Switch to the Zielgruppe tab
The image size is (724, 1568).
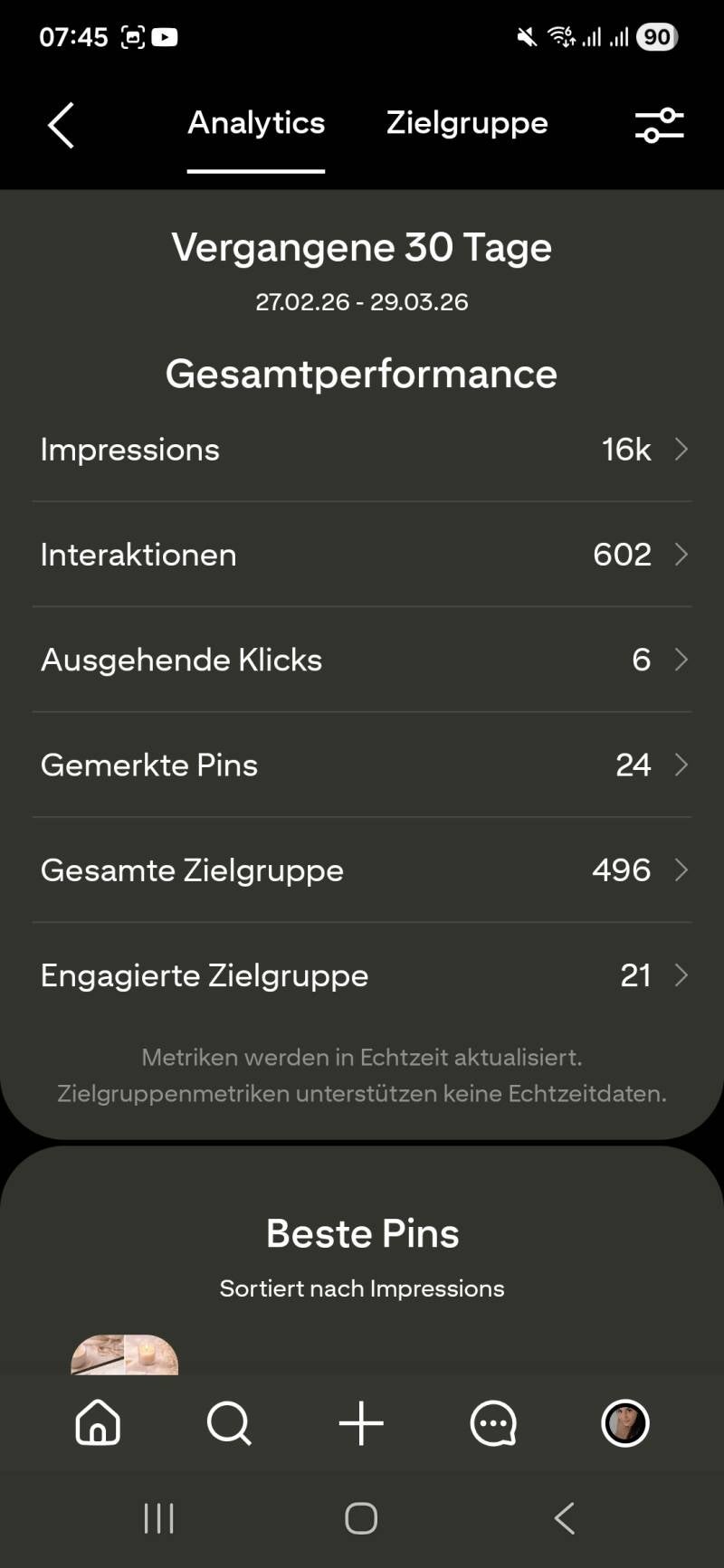(467, 123)
